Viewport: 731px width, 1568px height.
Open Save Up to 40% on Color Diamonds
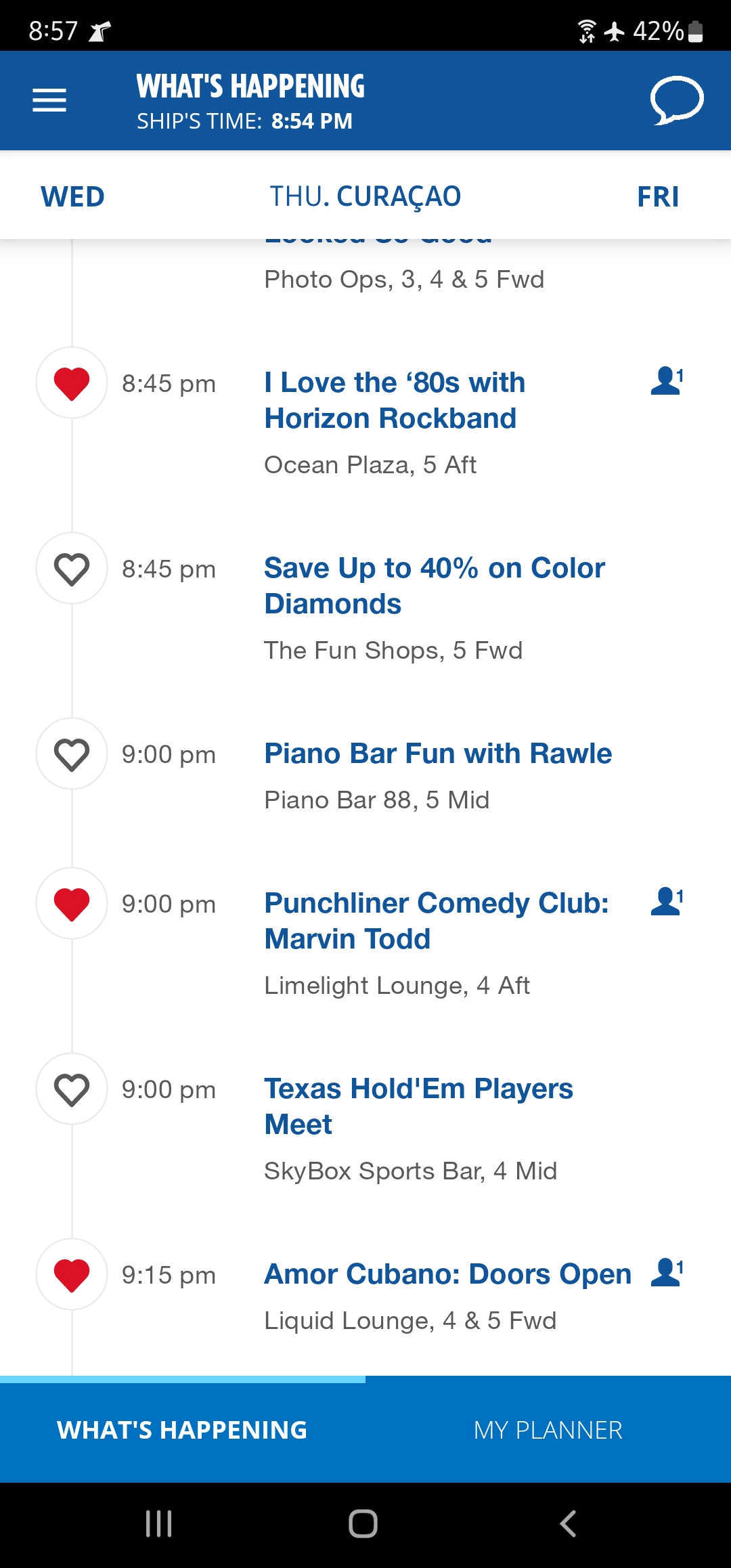click(x=435, y=586)
